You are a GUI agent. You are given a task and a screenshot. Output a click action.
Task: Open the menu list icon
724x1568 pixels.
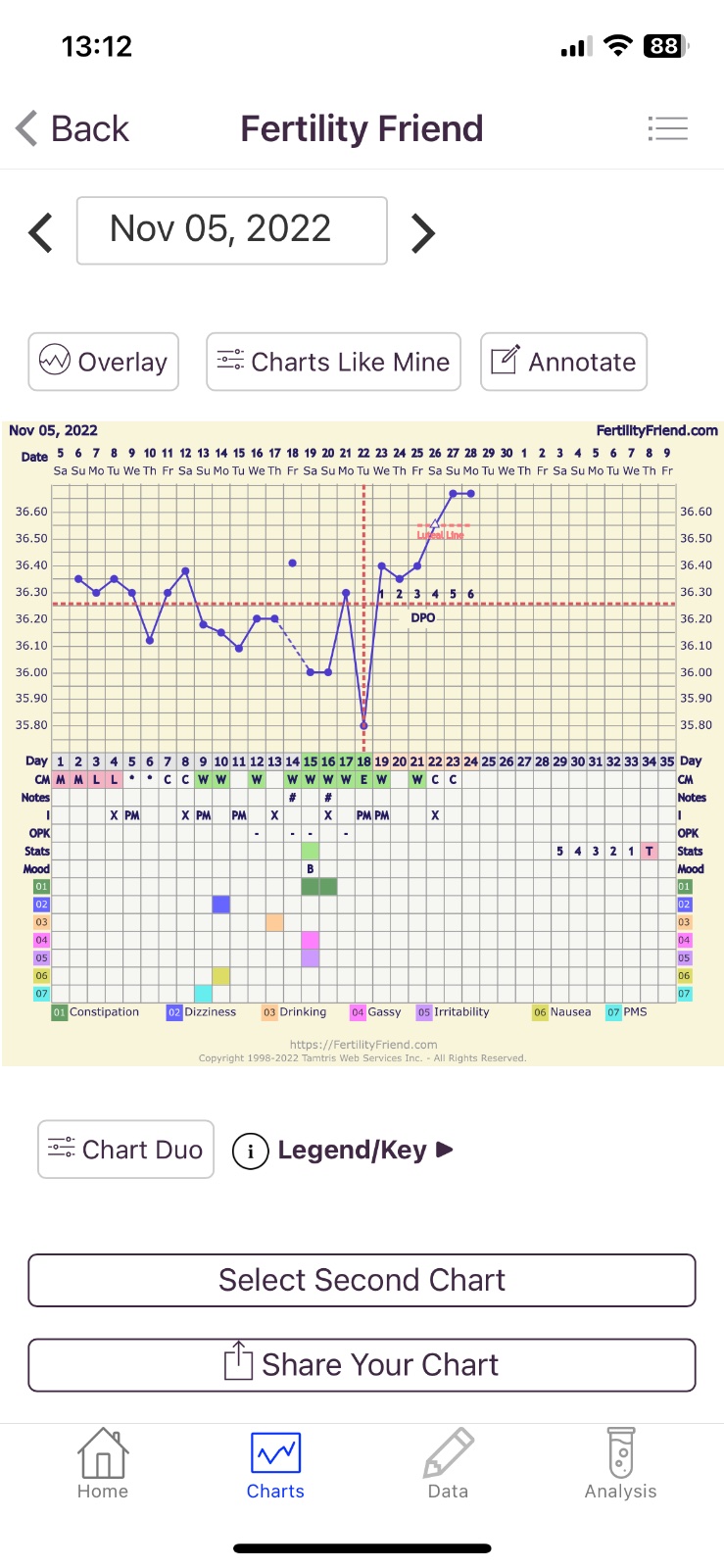pos(668,128)
